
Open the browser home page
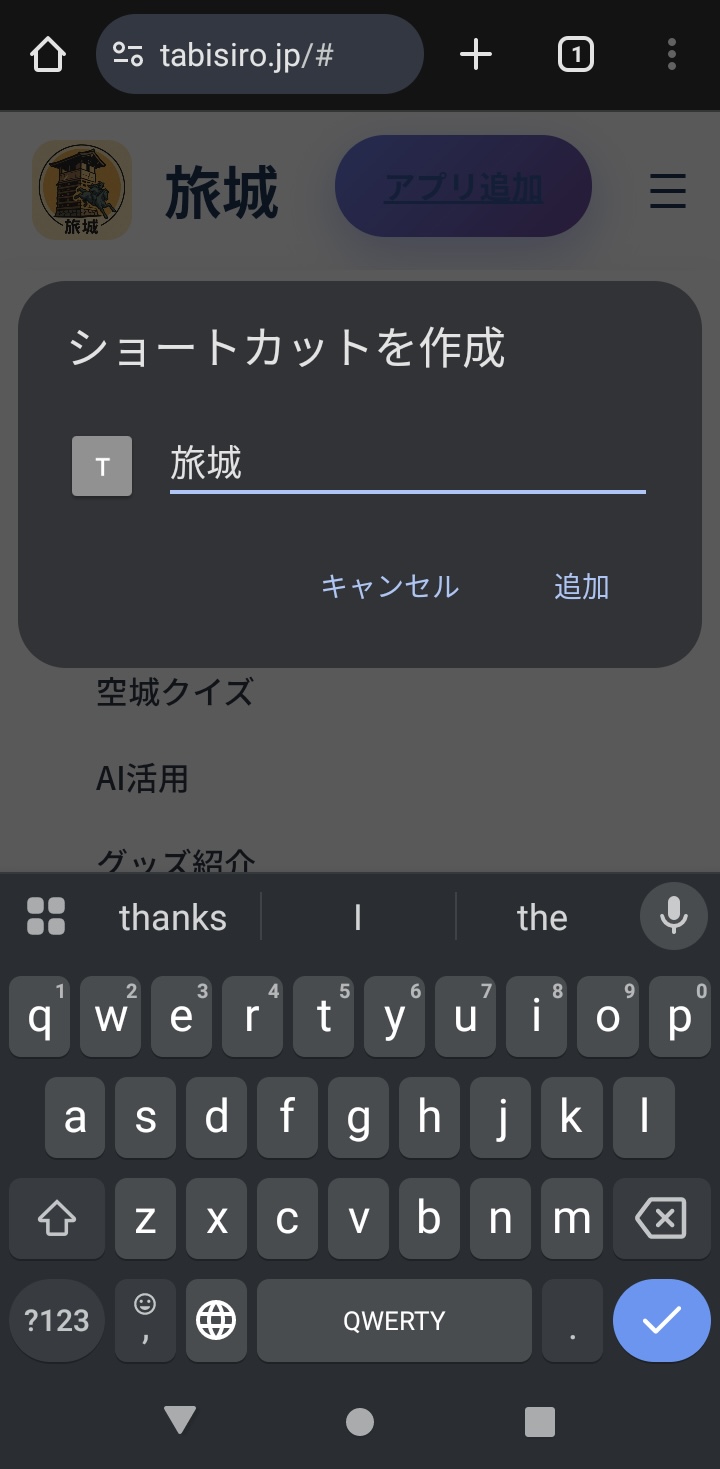tap(47, 54)
